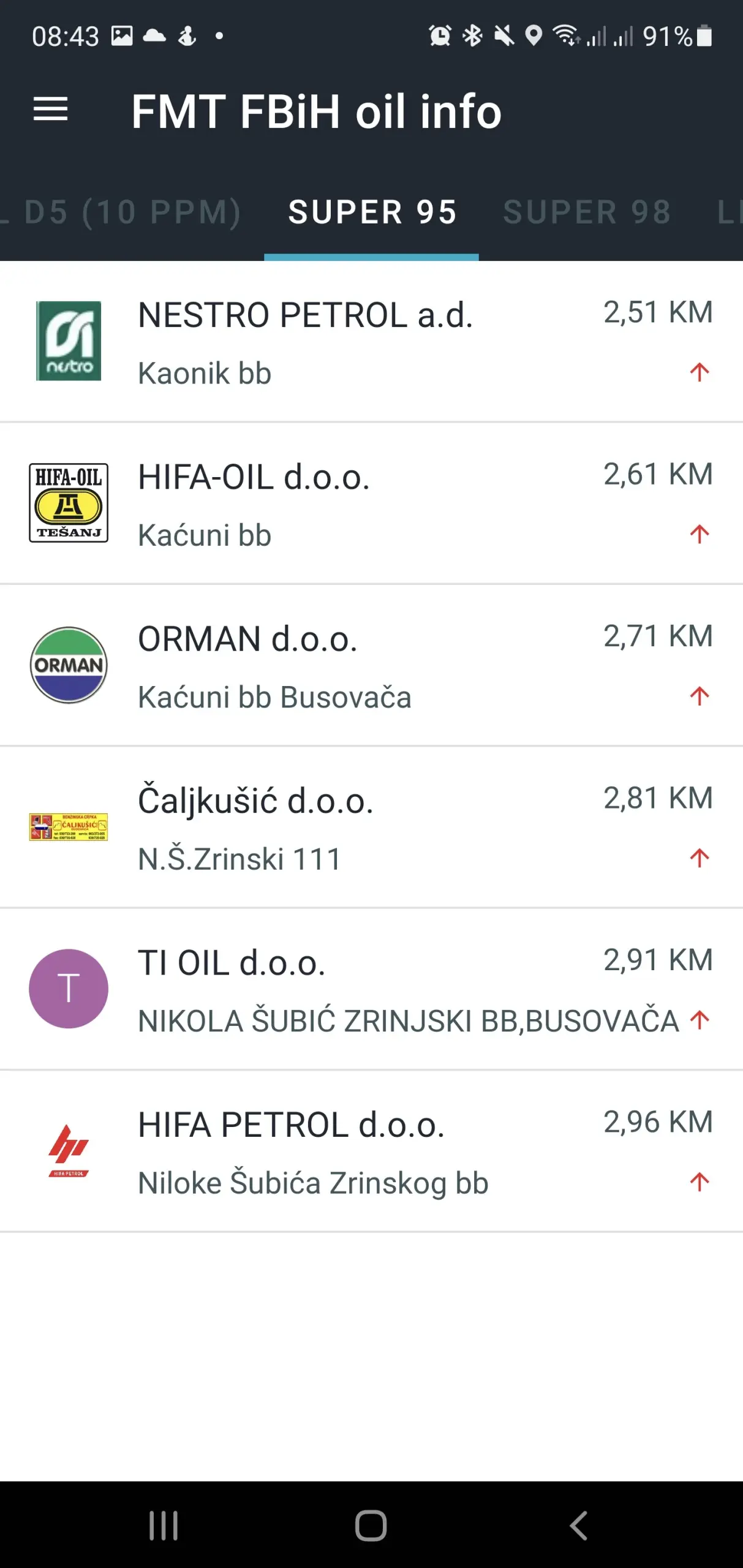View HIFA PETROL d.o.o. station details

(371, 1151)
